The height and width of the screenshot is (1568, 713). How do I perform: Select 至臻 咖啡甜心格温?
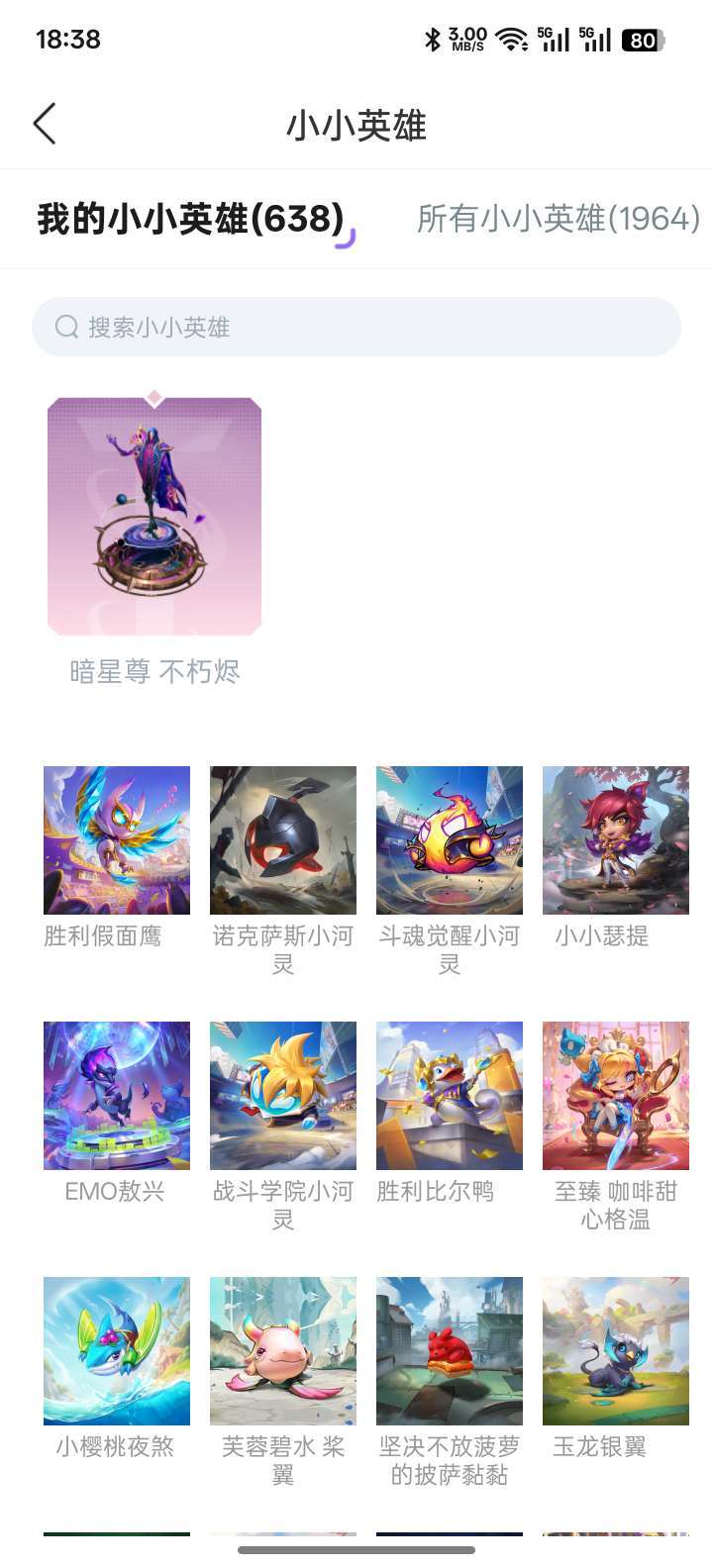tap(615, 1094)
